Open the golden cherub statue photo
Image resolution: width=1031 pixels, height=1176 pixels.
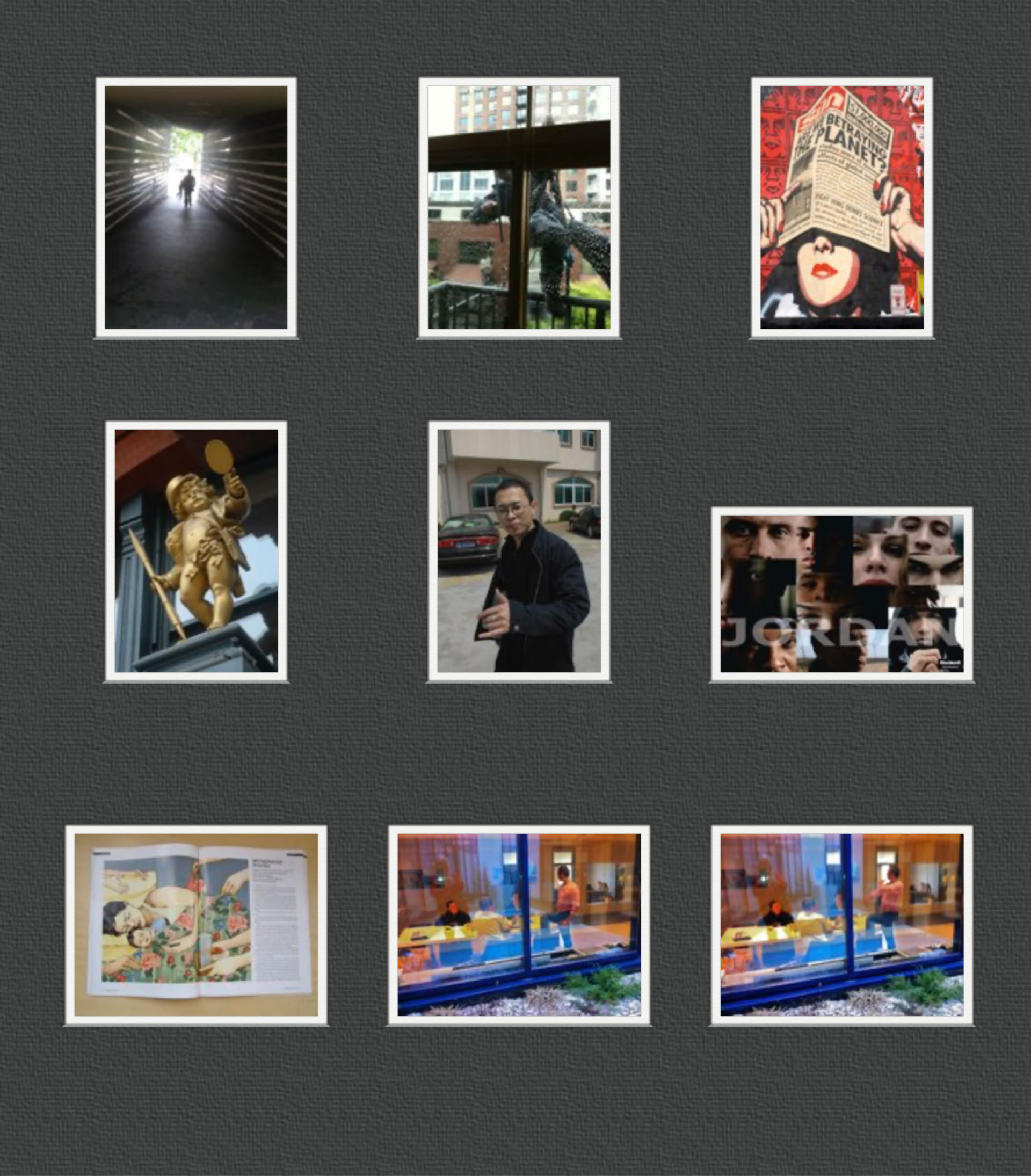pos(195,550)
